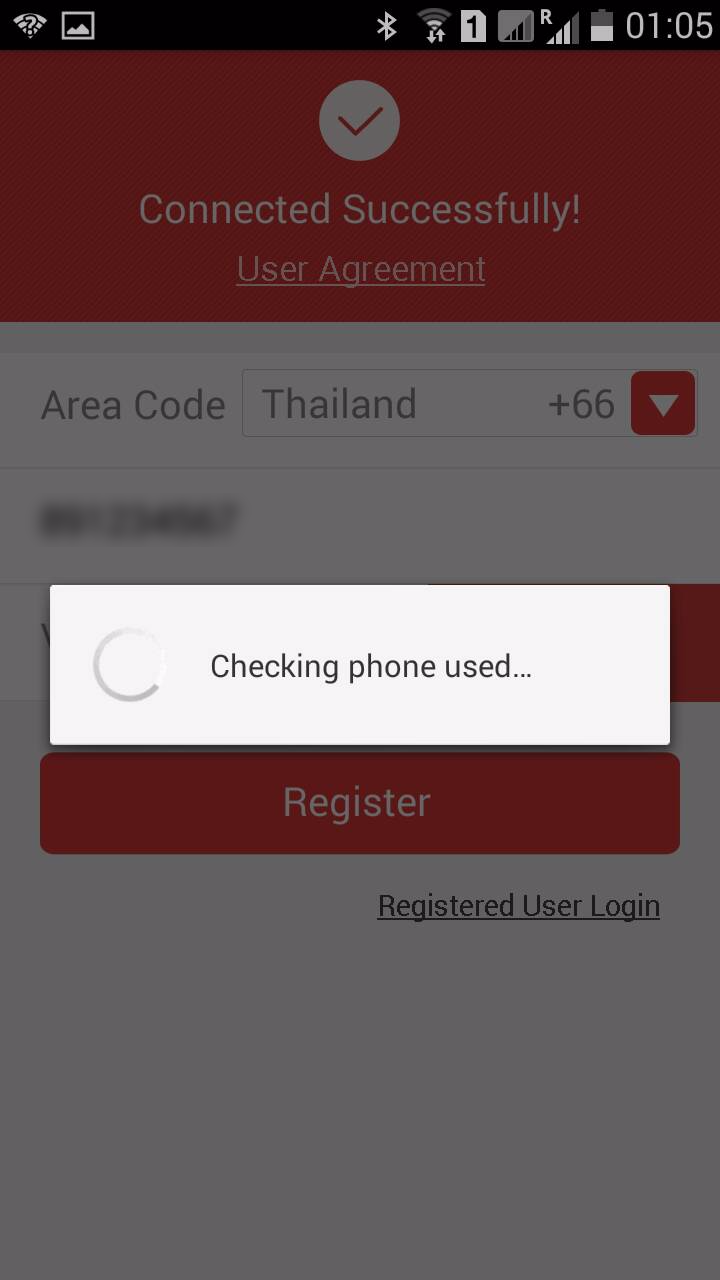Screen dimensions: 720x1280
Task: Tap the Register button
Action: 360,803
